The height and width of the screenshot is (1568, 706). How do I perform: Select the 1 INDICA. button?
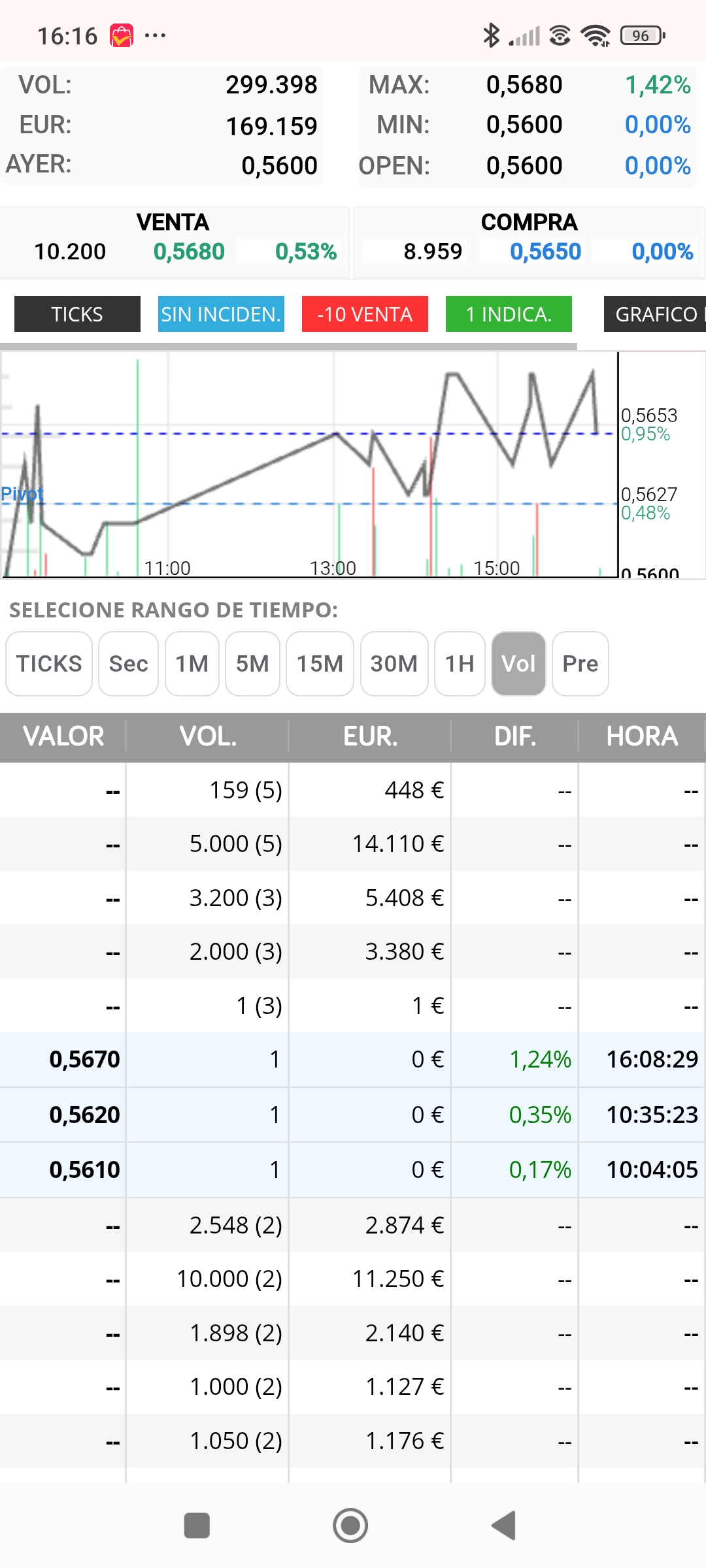click(509, 314)
